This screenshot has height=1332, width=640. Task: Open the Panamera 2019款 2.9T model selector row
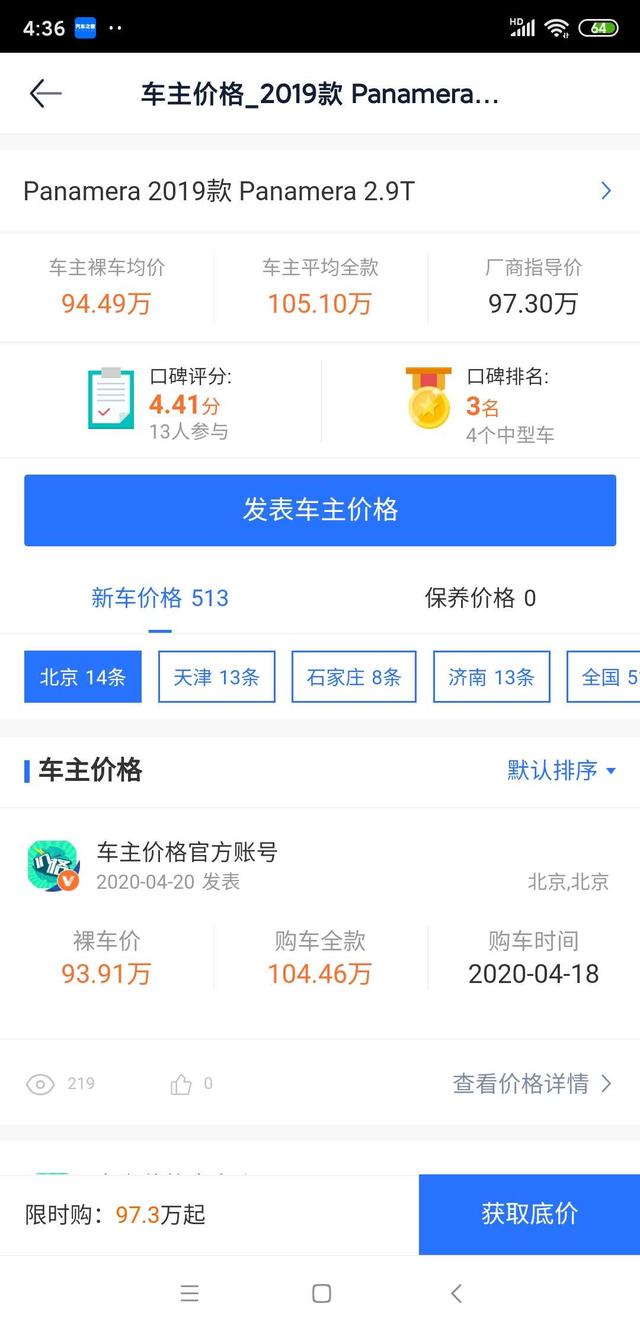[320, 191]
